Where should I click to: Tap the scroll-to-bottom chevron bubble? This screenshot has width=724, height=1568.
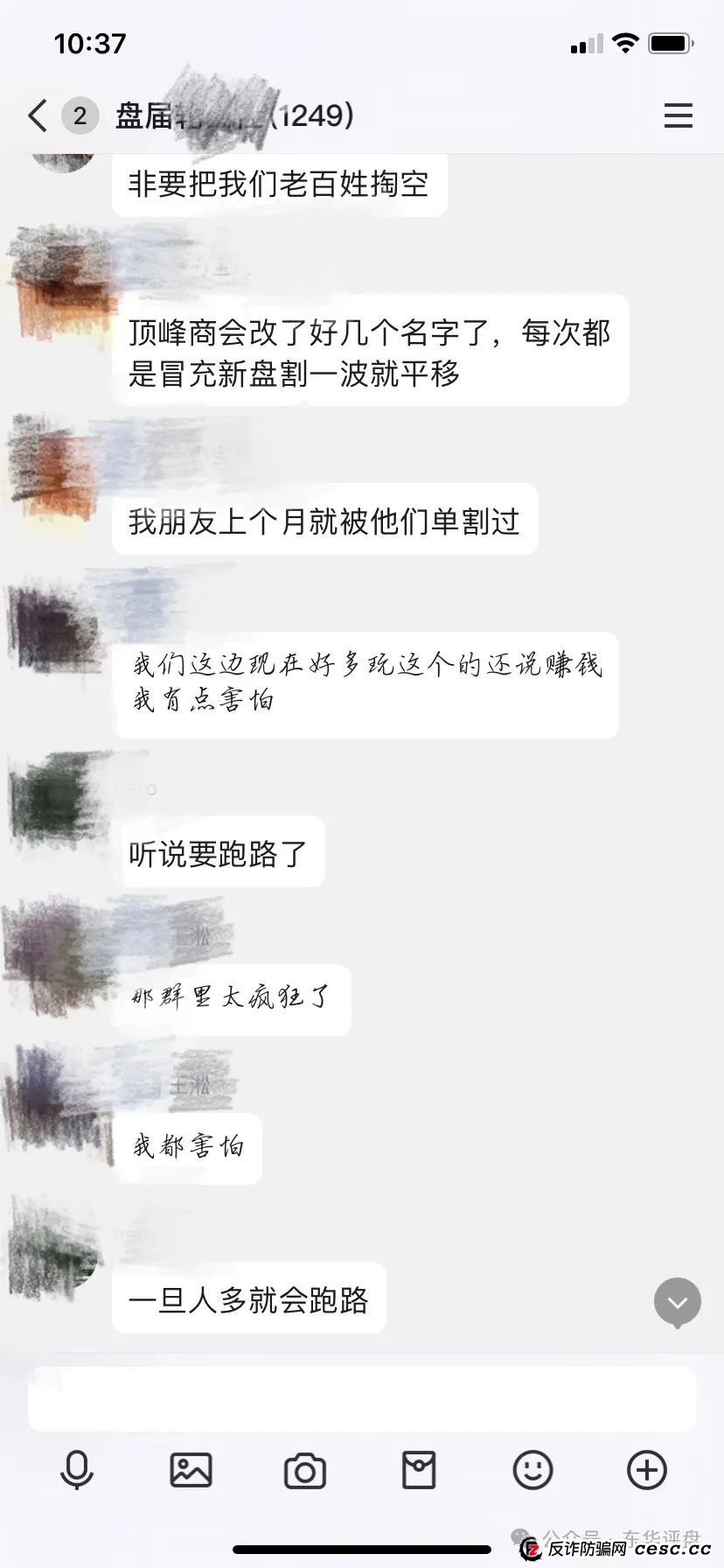tap(676, 1303)
